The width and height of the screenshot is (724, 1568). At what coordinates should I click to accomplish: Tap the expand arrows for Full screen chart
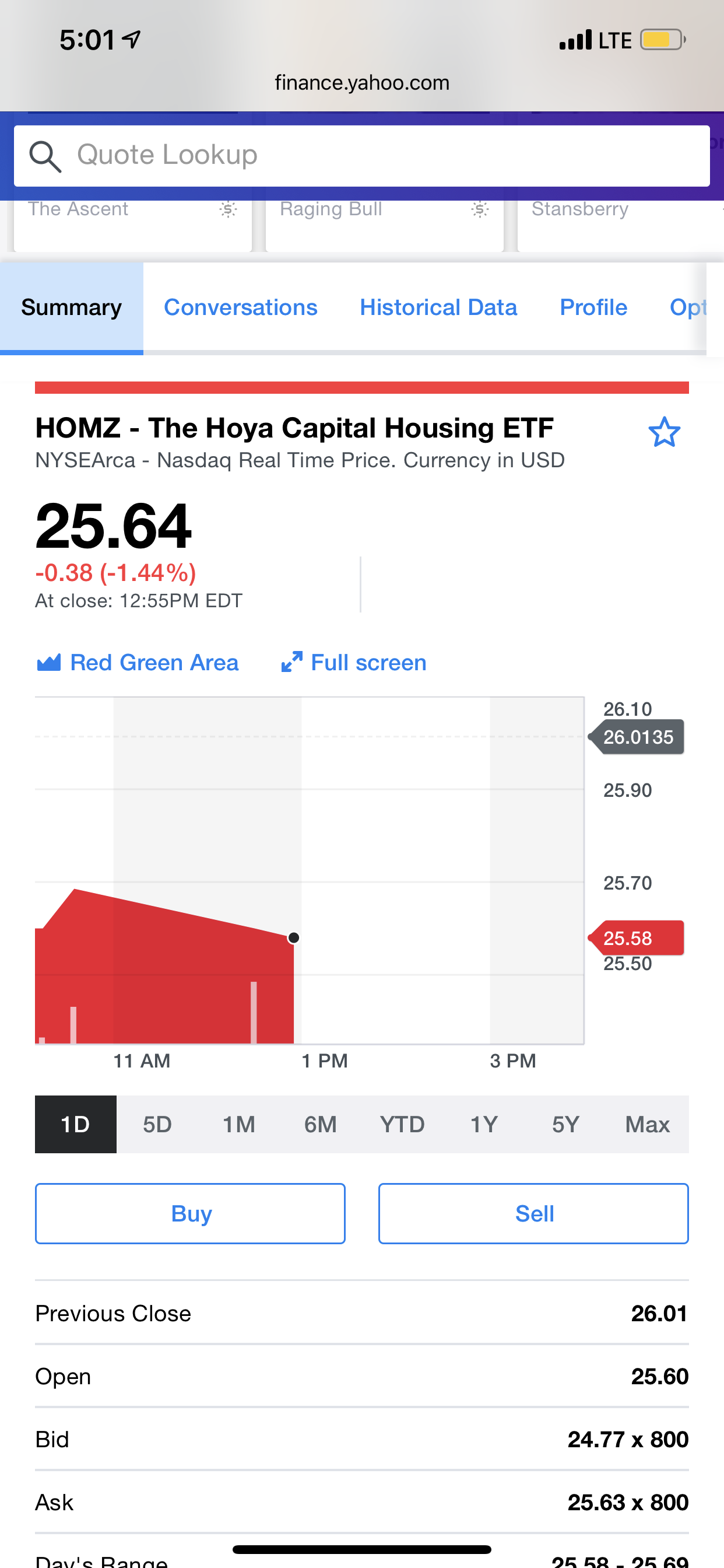click(292, 661)
